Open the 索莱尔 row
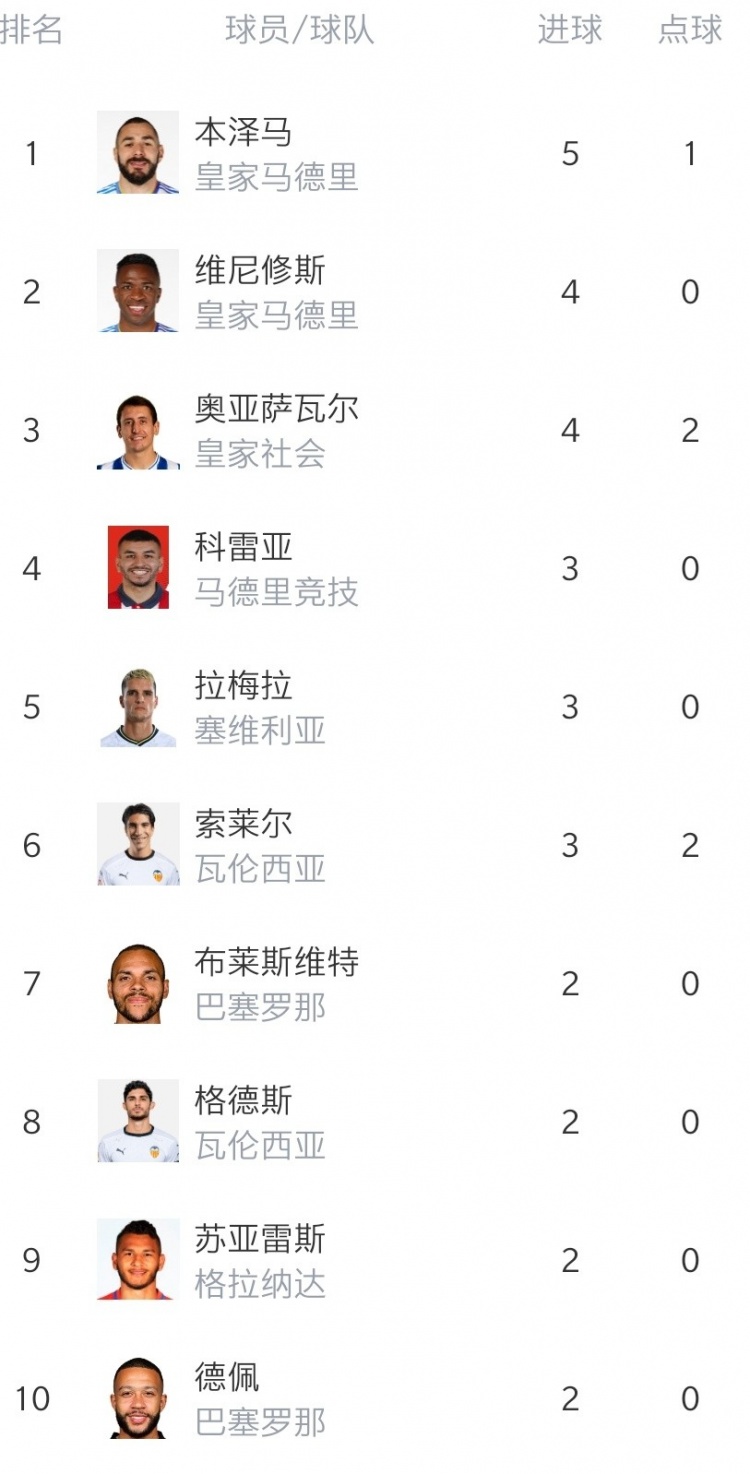The image size is (750, 1474). 375,845
